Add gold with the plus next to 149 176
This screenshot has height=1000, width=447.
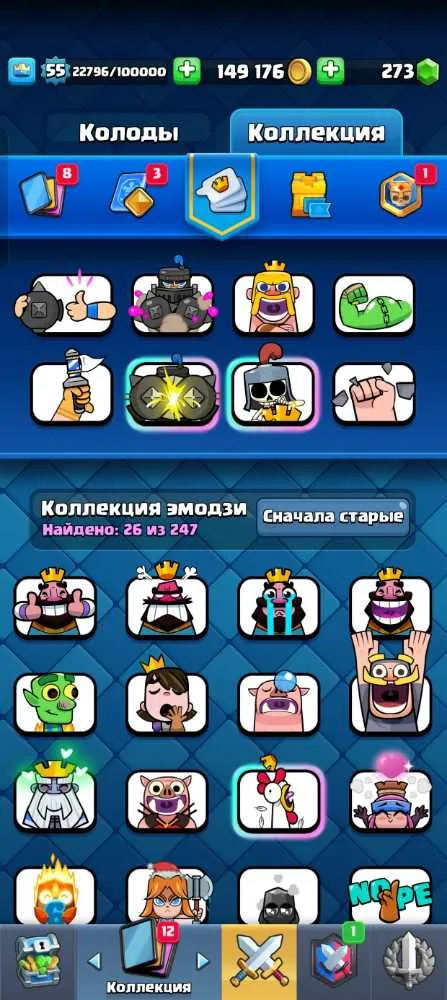330,71
